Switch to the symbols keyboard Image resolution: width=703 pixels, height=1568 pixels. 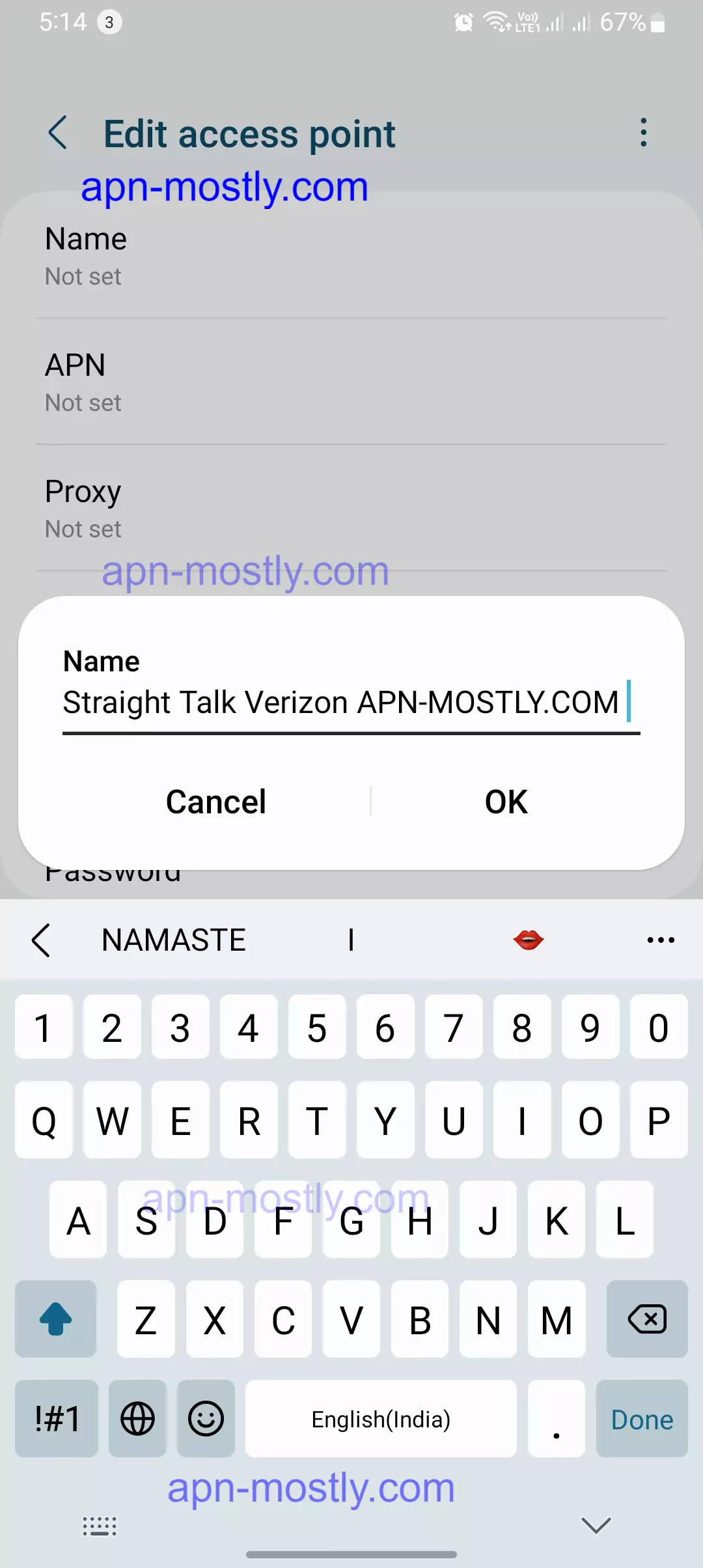(x=57, y=1420)
